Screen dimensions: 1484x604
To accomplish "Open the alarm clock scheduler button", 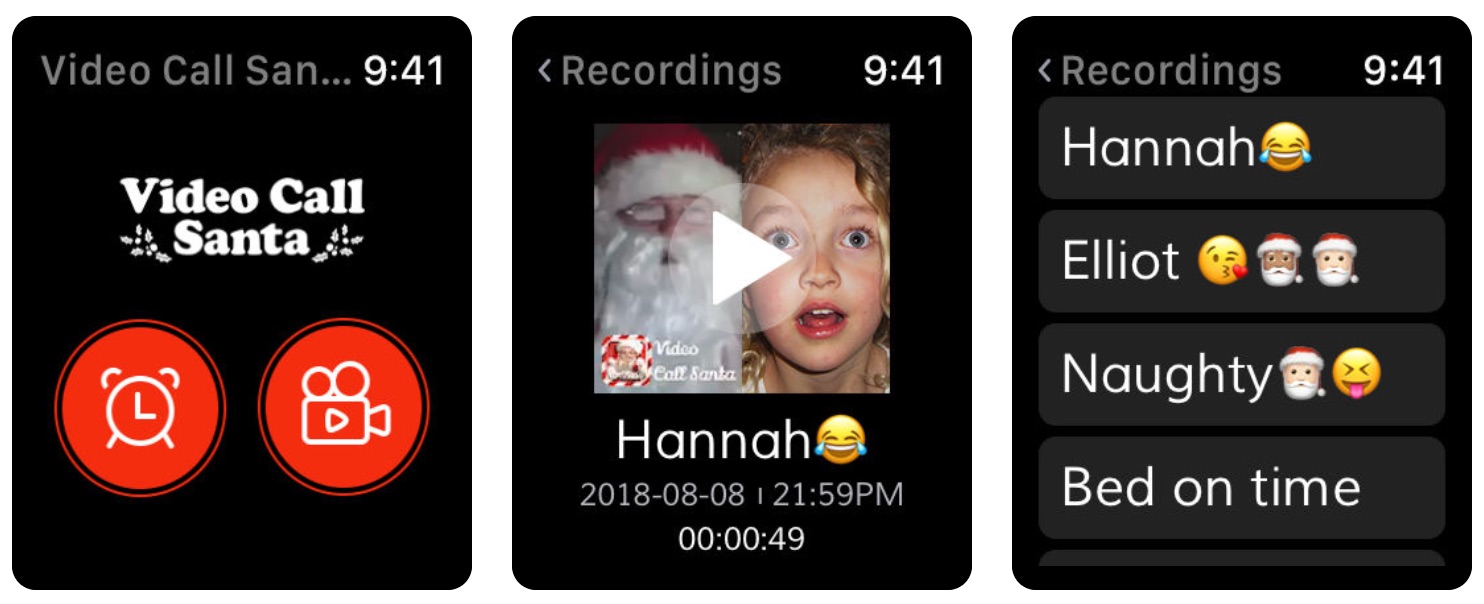I will [x=140, y=406].
